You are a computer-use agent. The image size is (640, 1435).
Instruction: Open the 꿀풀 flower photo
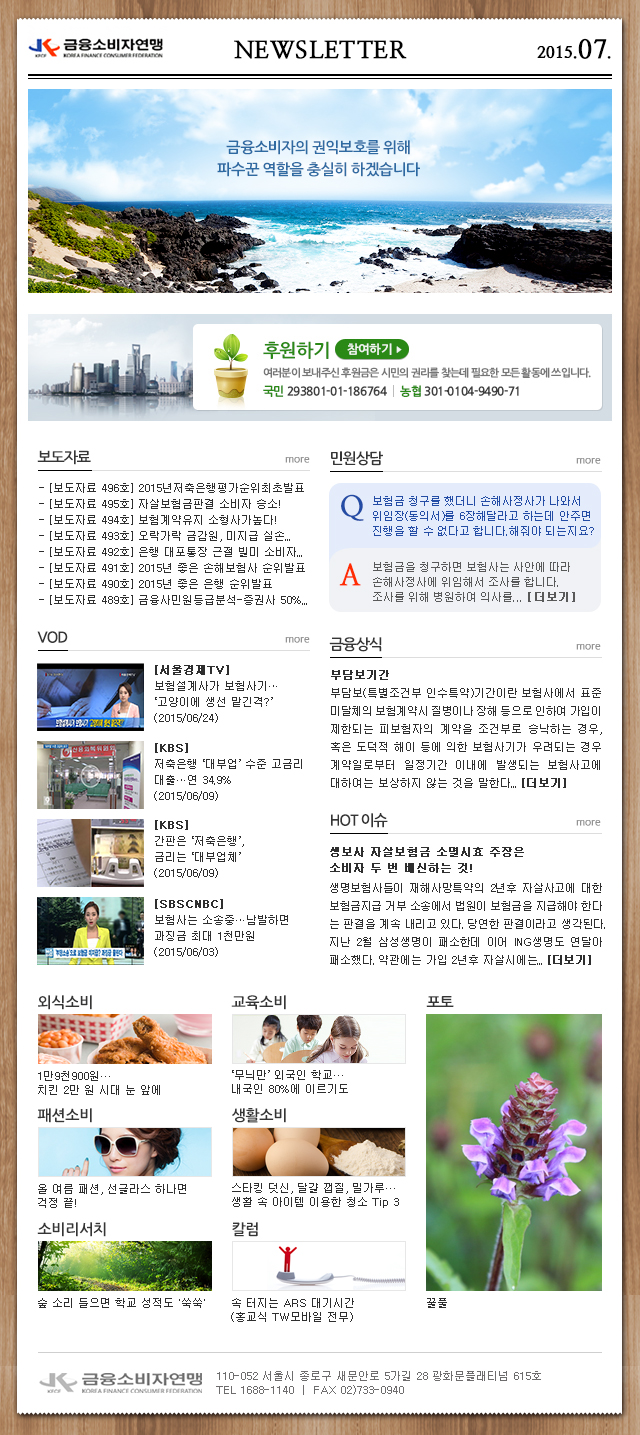(x=513, y=1152)
